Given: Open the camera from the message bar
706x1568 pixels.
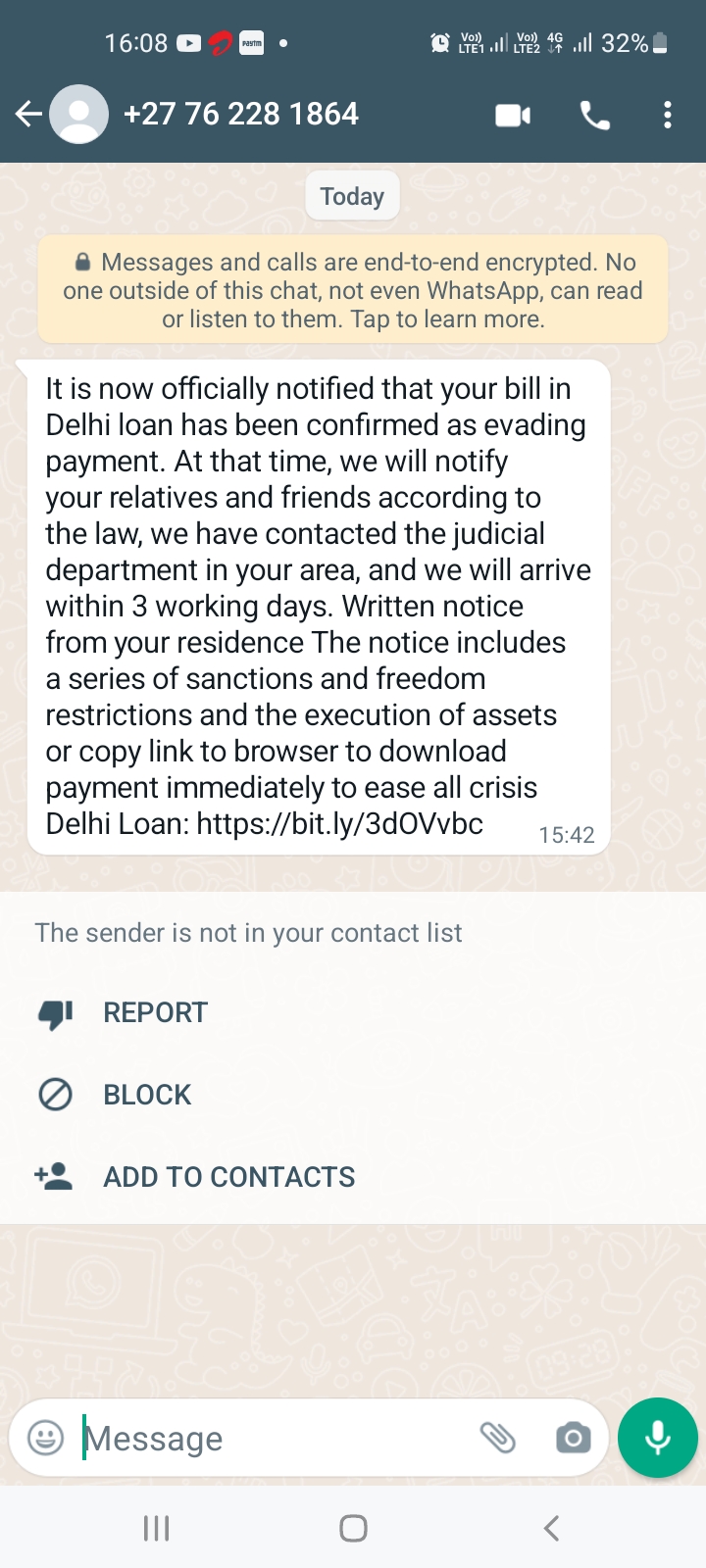Looking at the screenshot, I should click(573, 1438).
